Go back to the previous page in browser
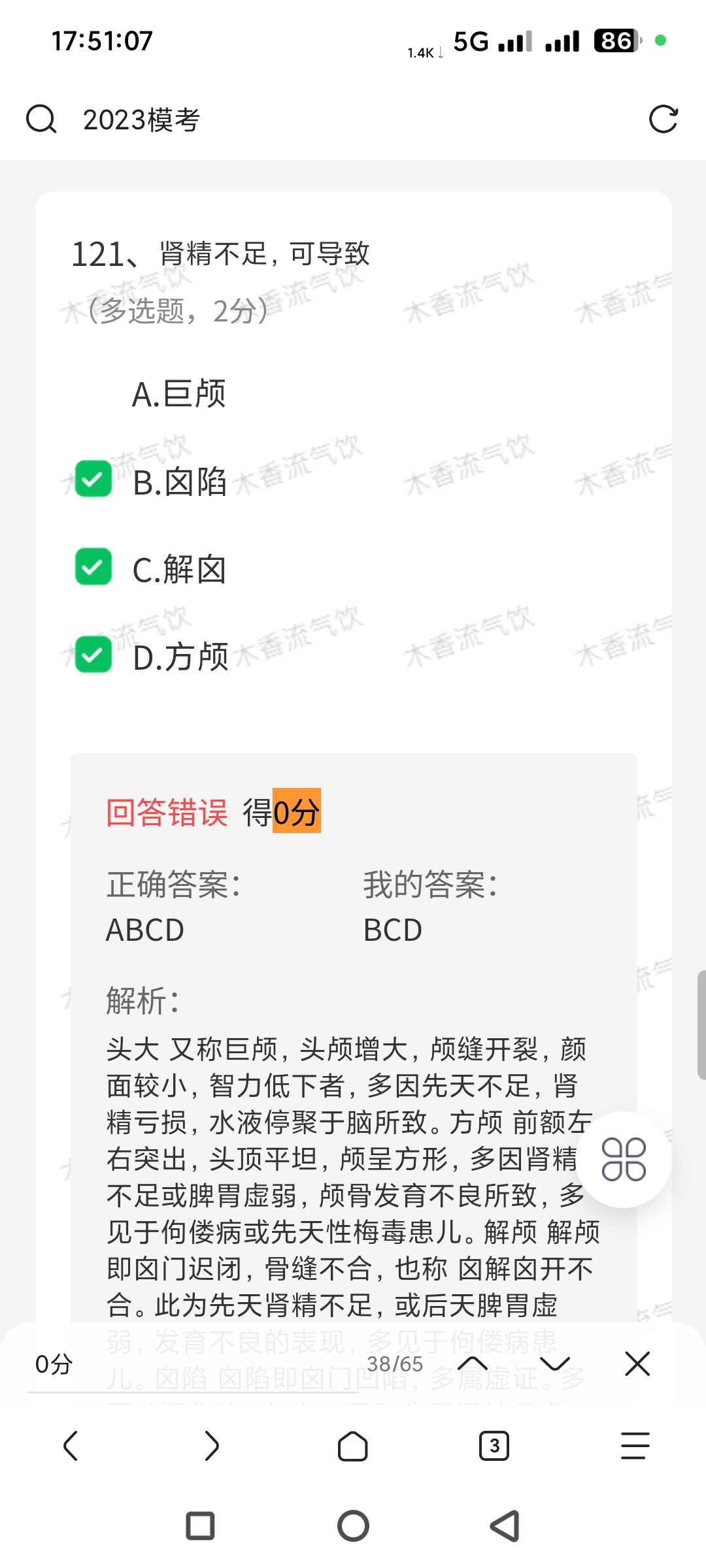 [71, 1446]
